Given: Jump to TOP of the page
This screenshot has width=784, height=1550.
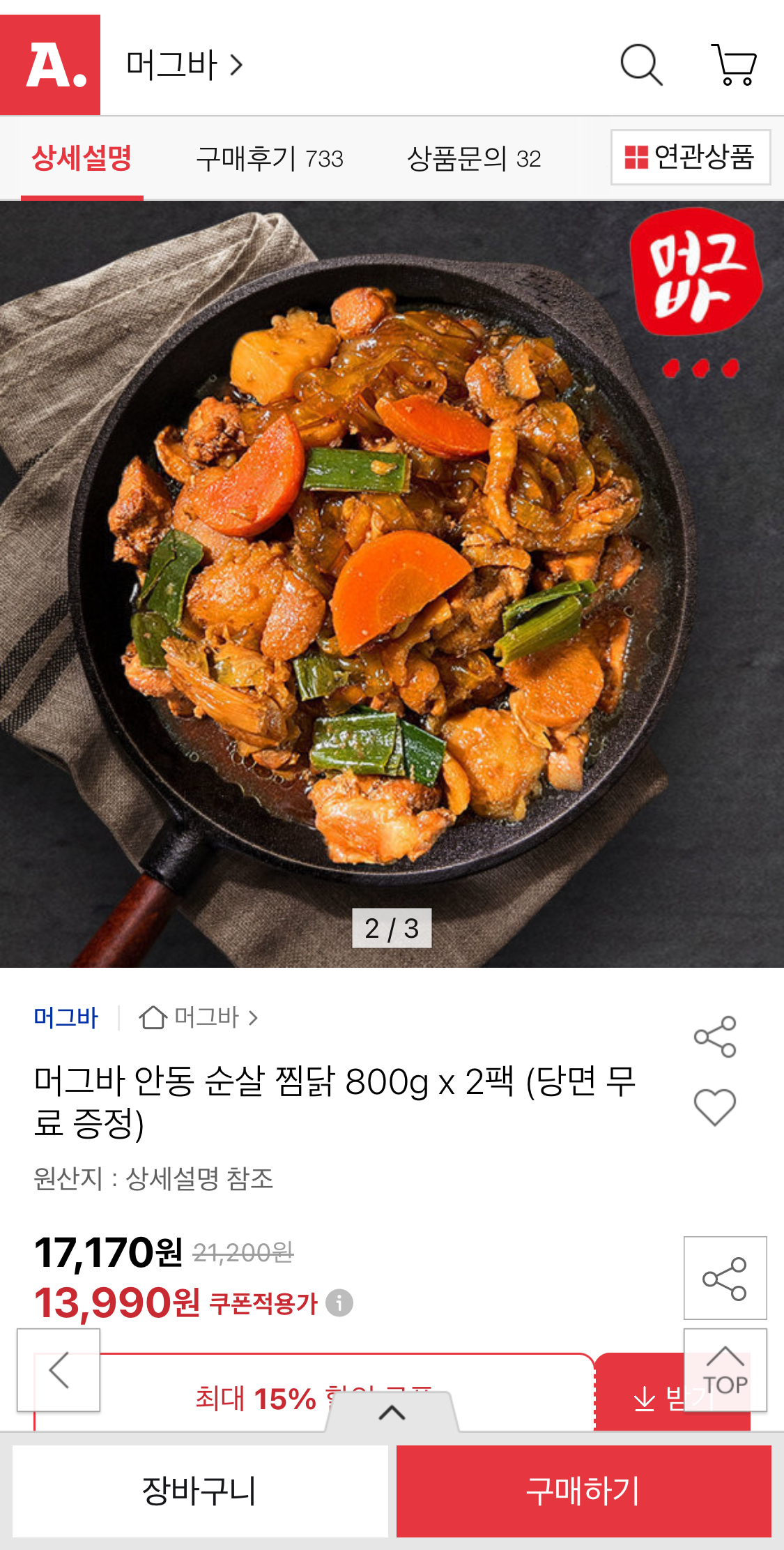Looking at the screenshot, I should coord(725,1370).
